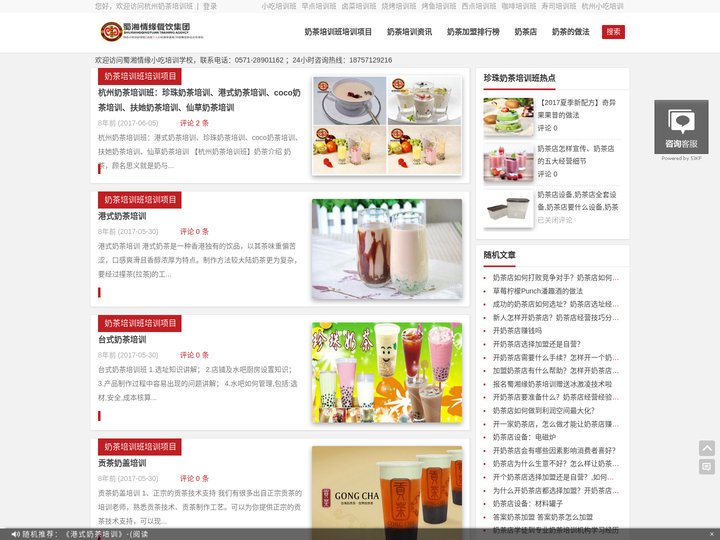Open 奶茶加盟排行榜 navigation item
The image size is (720, 540).
pyautogui.click(x=473, y=32)
